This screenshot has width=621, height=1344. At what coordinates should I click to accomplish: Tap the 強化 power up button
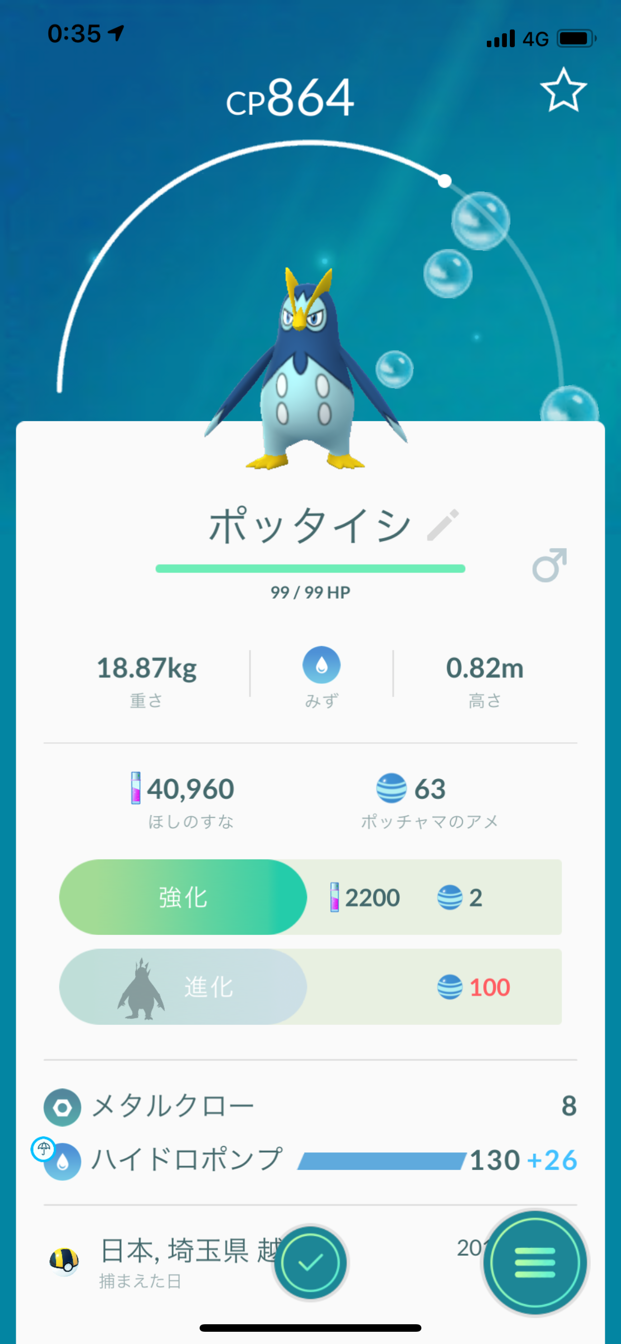[x=183, y=897]
